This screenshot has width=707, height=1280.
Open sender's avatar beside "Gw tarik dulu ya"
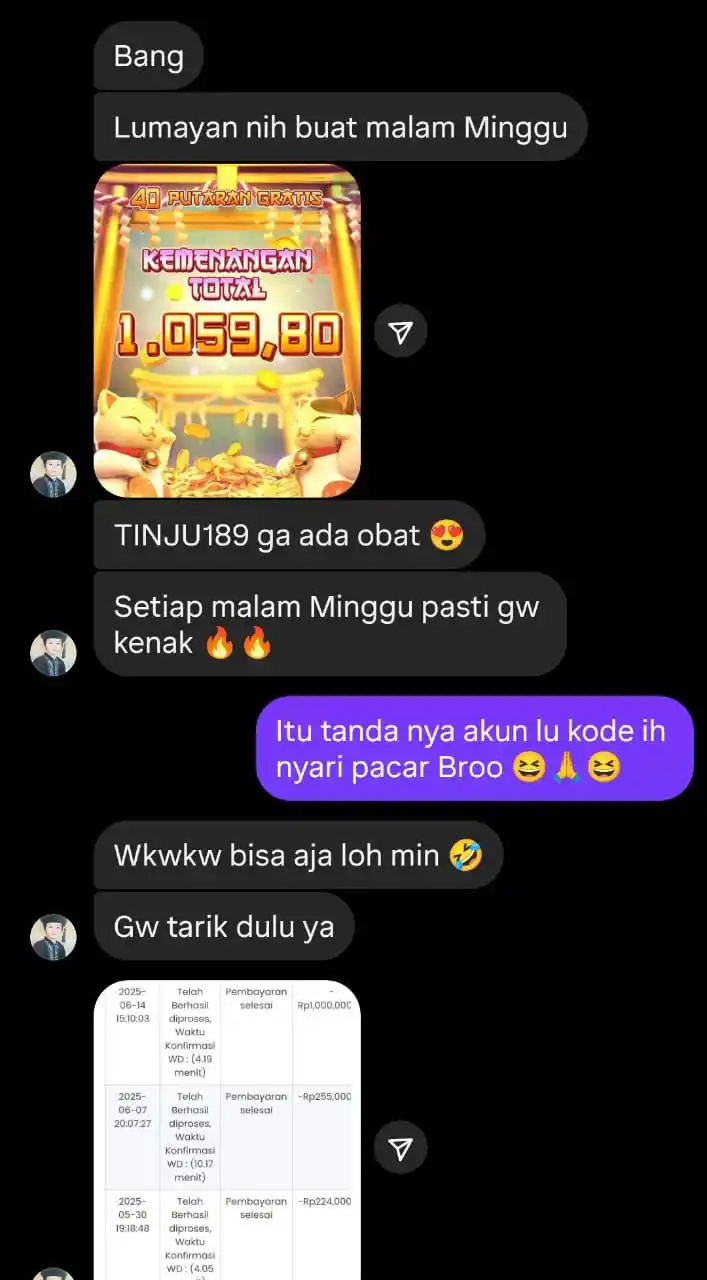tap(53, 937)
